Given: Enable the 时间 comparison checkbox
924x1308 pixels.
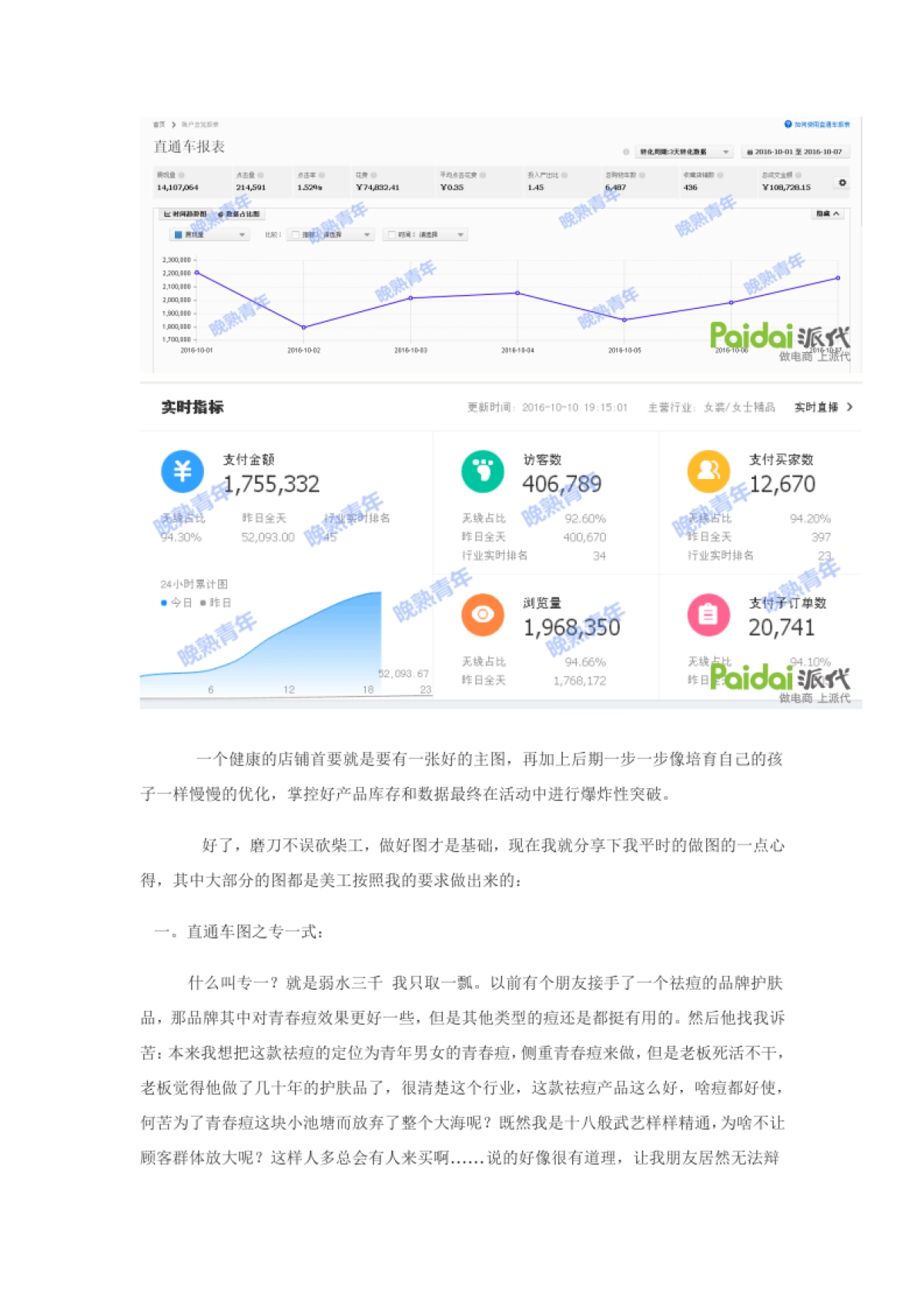Looking at the screenshot, I should pyautogui.click(x=392, y=234).
